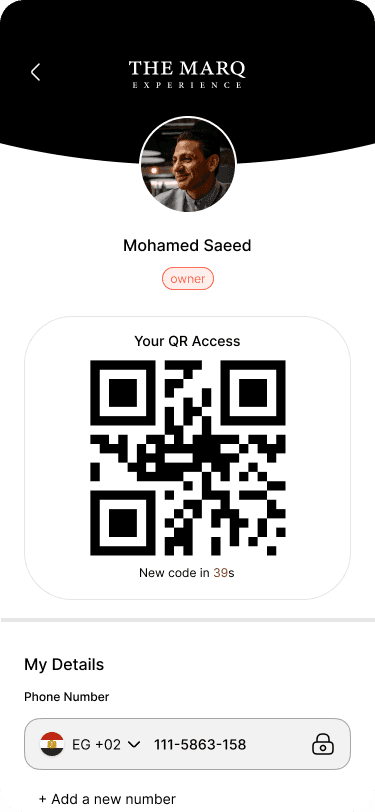Open Mohamed Saeed's profile photo
Screen dimensions: 375x812
tap(188, 165)
